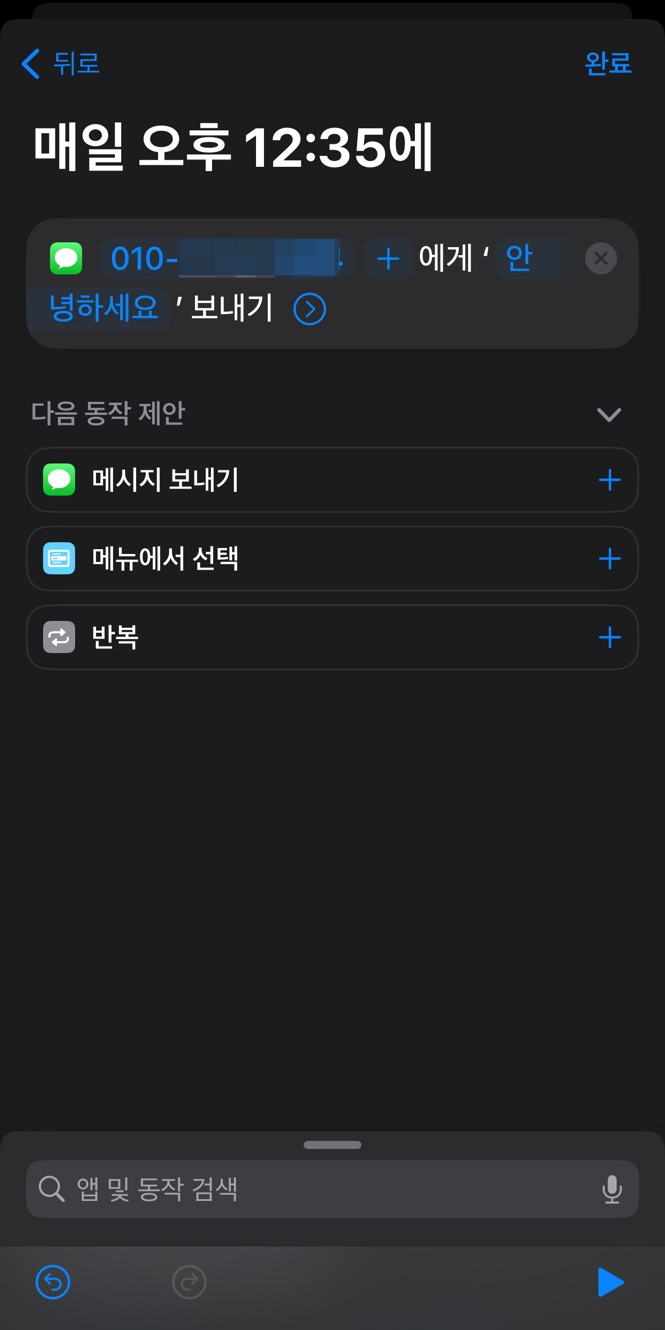Open the 앱 및 동작 검색 field

332,1189
